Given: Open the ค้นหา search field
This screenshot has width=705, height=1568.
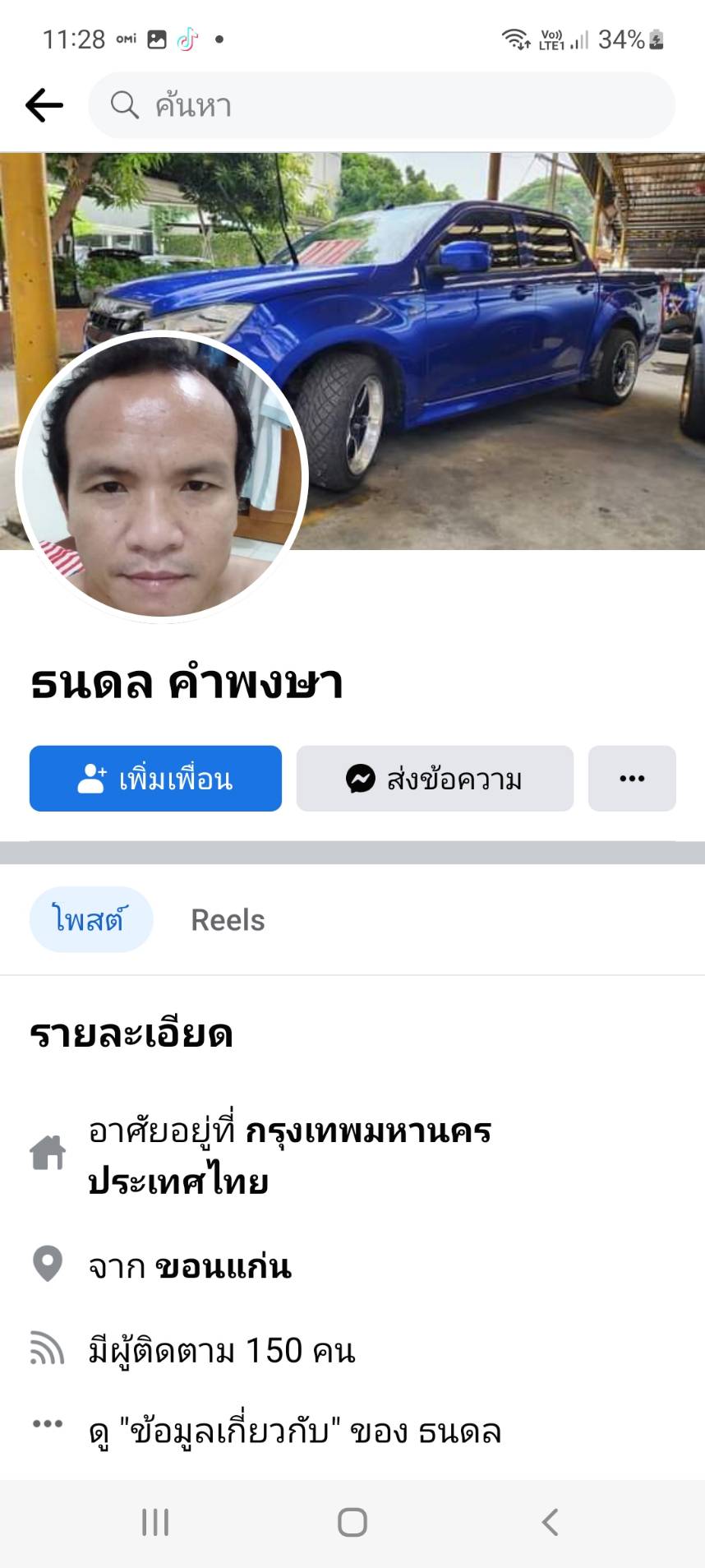Looking at the screenshot, I should point(381,105).
